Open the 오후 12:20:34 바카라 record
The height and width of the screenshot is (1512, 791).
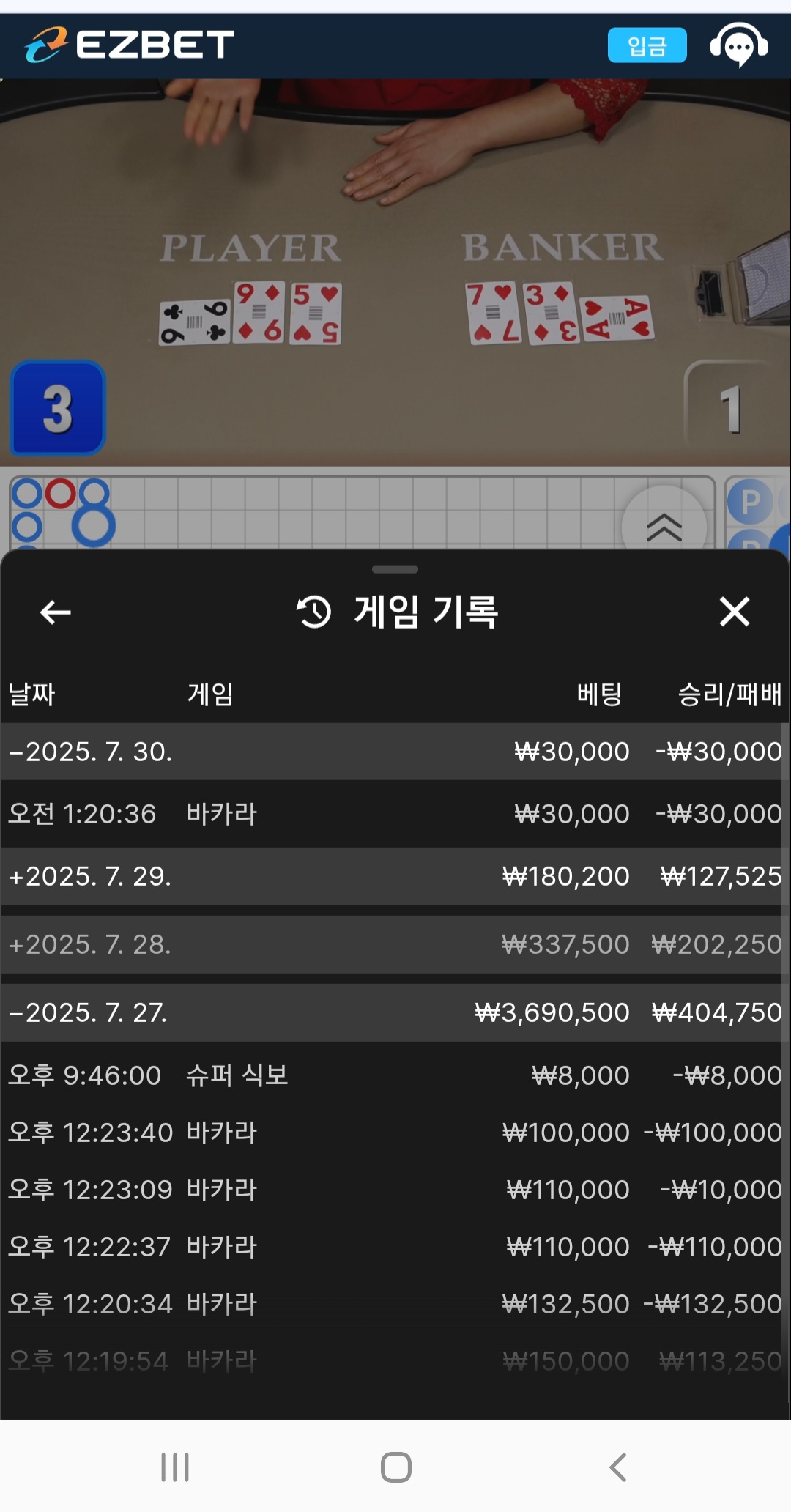point(394,1304)
